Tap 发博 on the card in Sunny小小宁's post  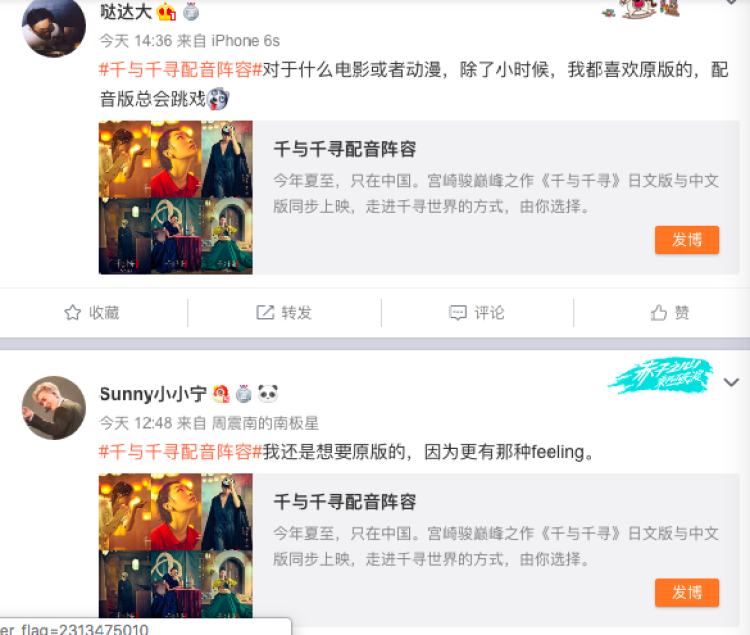(686, 592)
